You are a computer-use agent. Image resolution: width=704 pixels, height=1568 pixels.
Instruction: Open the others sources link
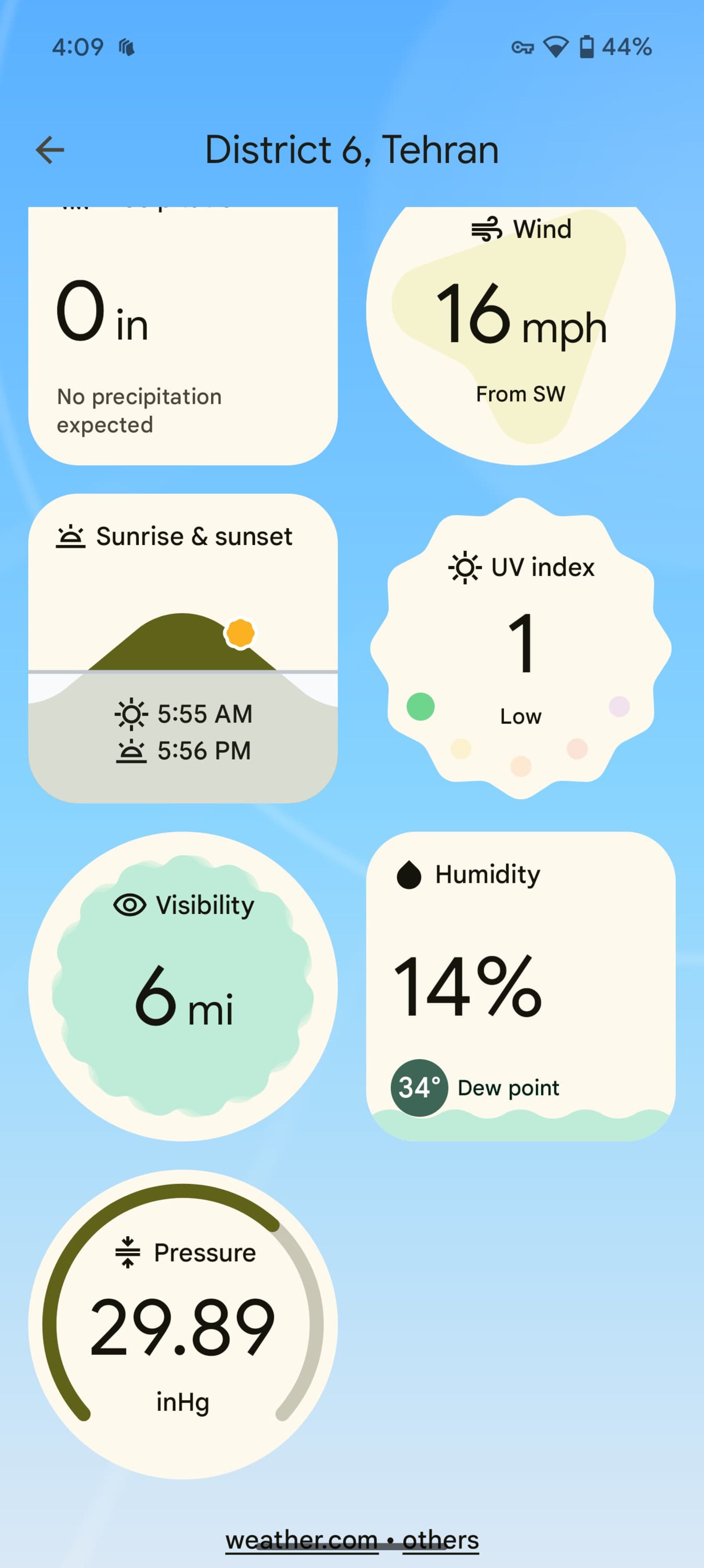(440, 1540)
